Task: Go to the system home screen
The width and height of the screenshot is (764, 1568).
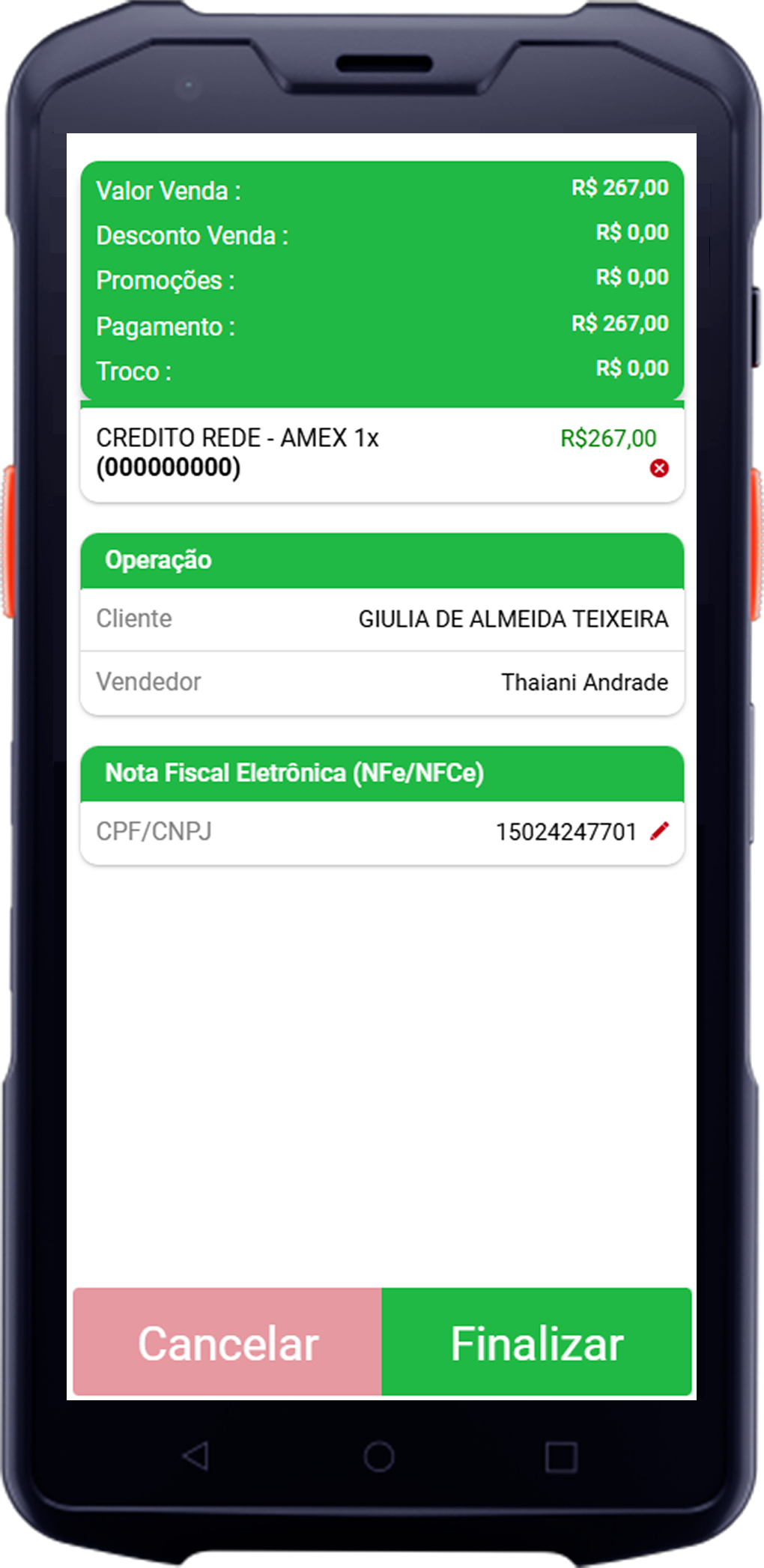Action: [x=379, y=1457]
